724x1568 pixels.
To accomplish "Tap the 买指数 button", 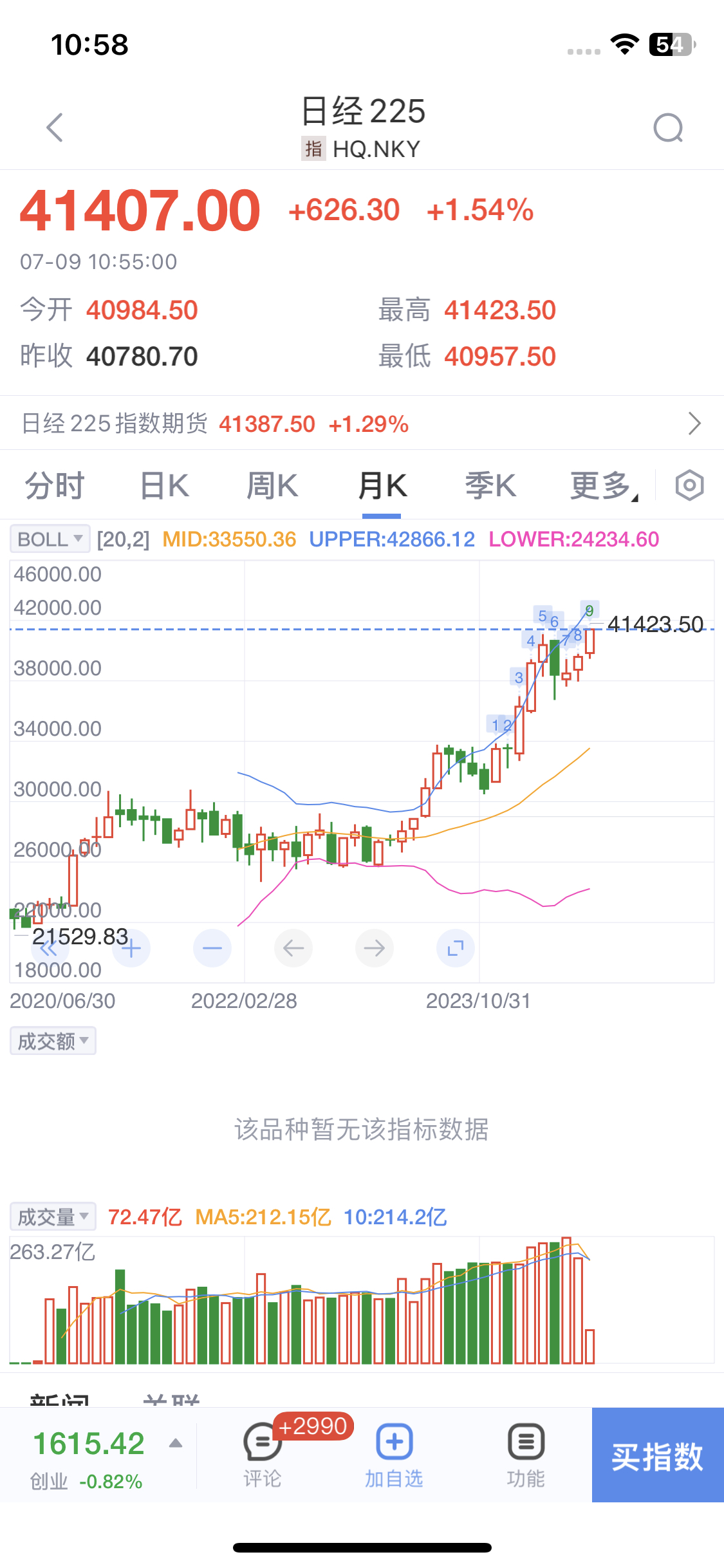I will pyautogui.click(x=657, y=1455).
